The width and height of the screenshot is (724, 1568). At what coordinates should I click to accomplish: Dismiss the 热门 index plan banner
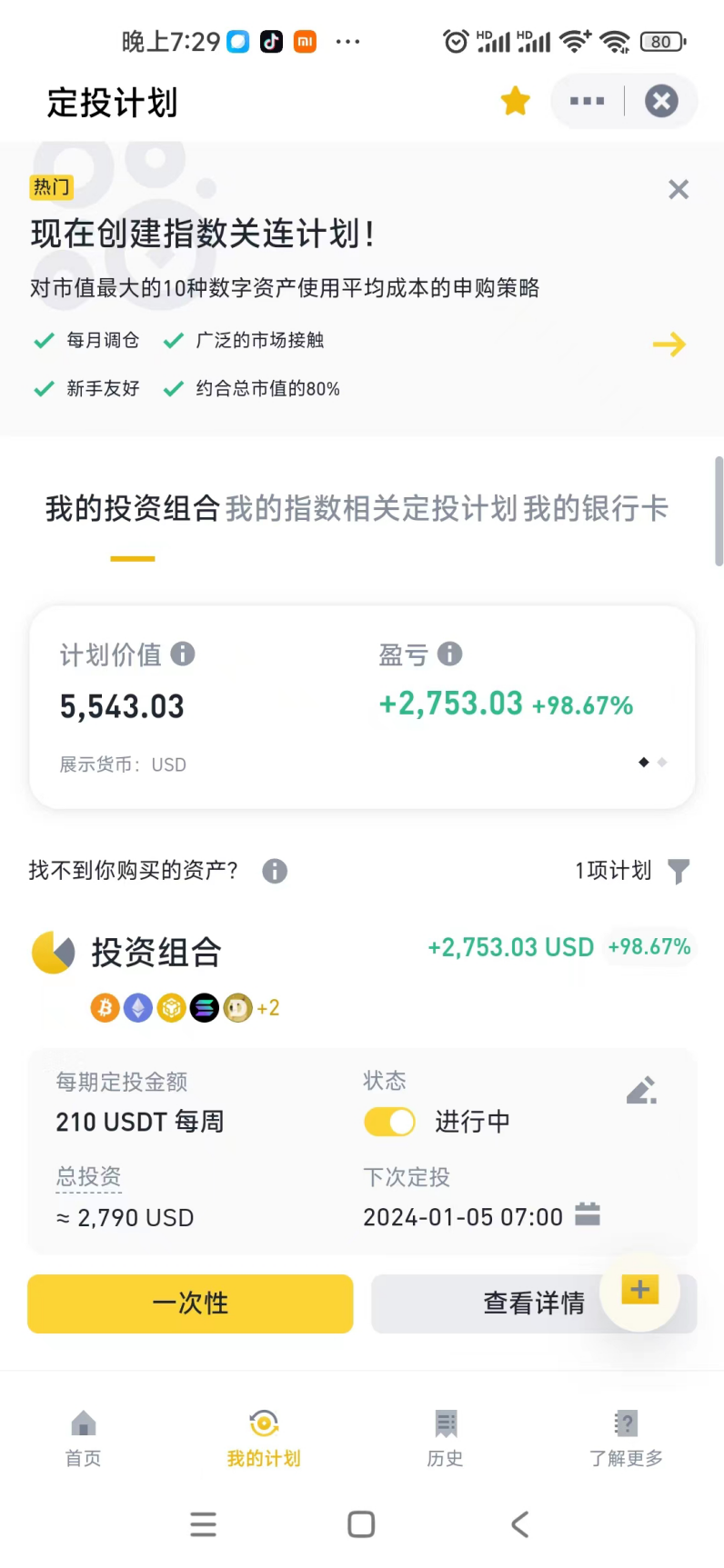tap(679, 189)
